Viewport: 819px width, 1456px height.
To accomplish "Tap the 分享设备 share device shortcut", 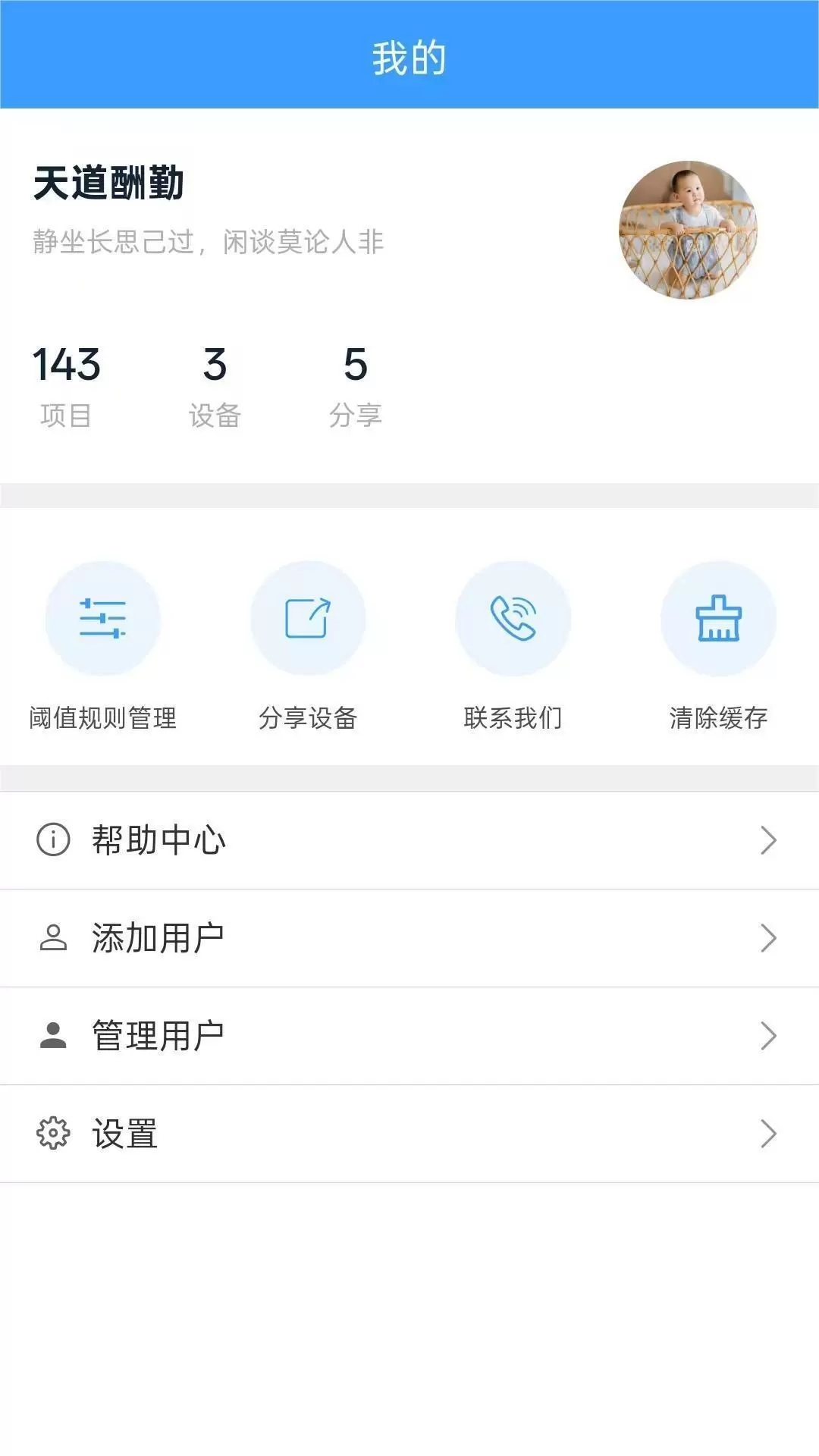I will click(308, 619).
